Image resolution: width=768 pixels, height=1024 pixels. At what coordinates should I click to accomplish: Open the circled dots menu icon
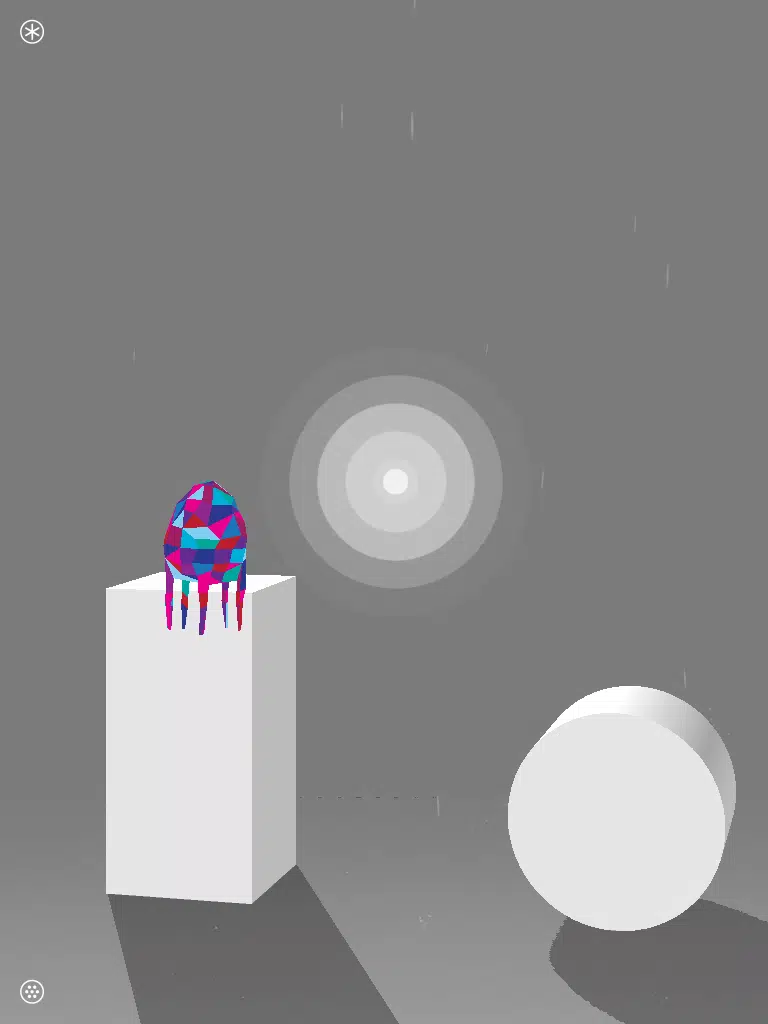pos(32,992)
